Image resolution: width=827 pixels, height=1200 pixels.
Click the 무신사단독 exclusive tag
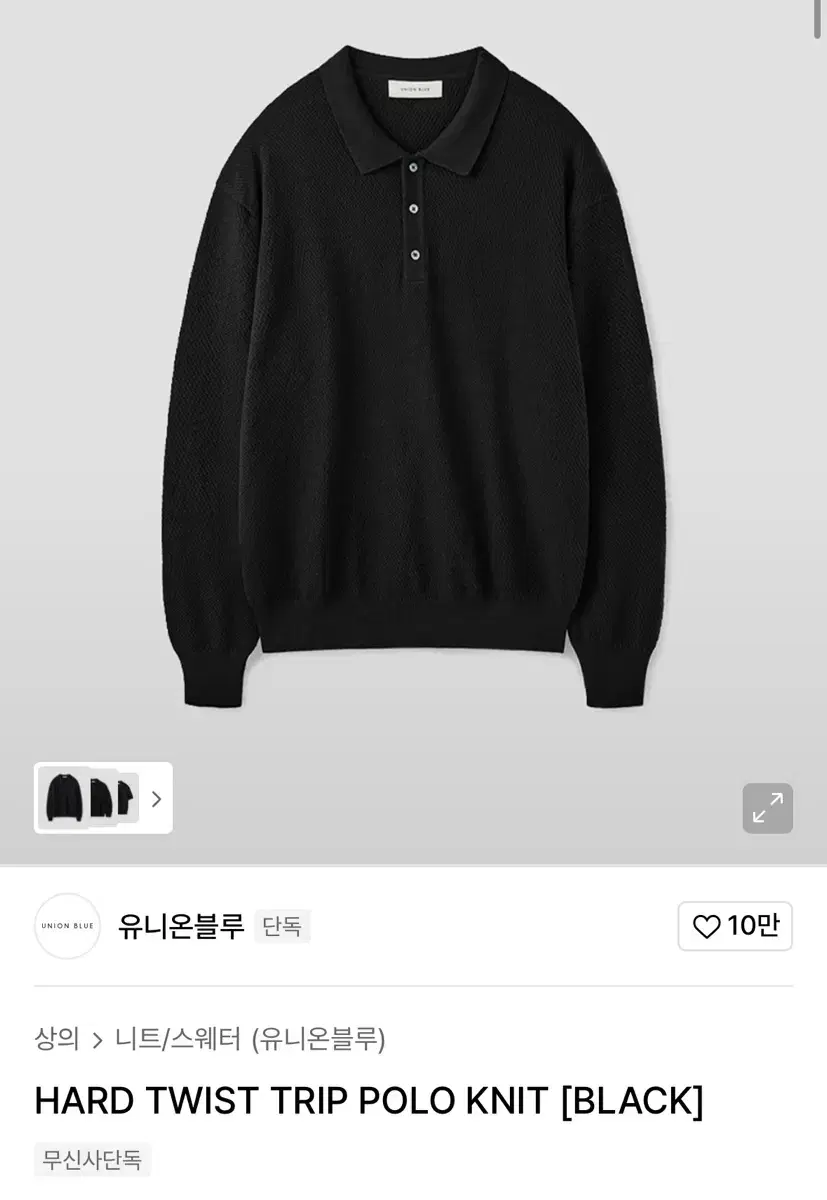pos(92,1159)
